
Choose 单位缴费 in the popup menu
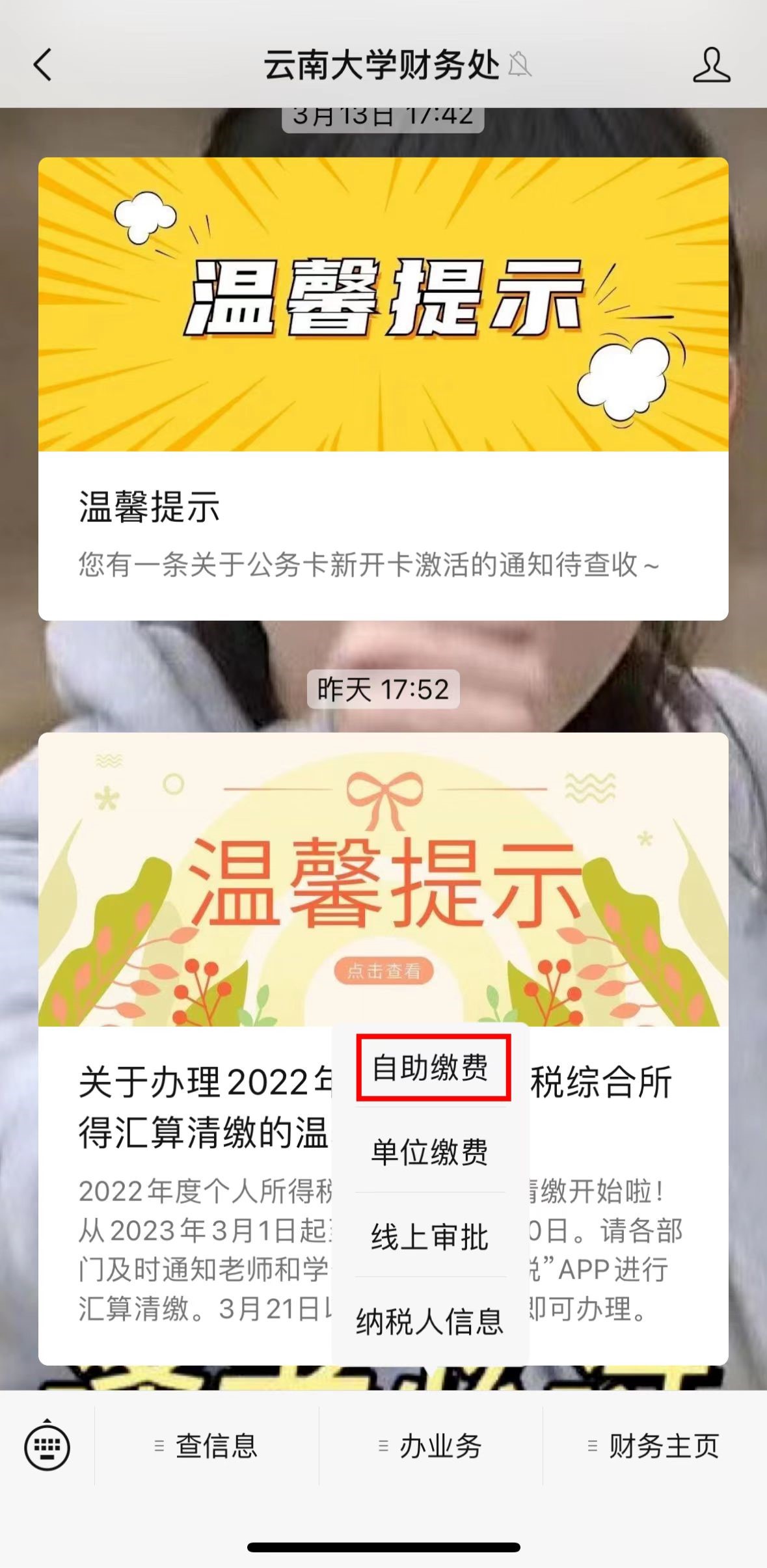point(430,1152)
